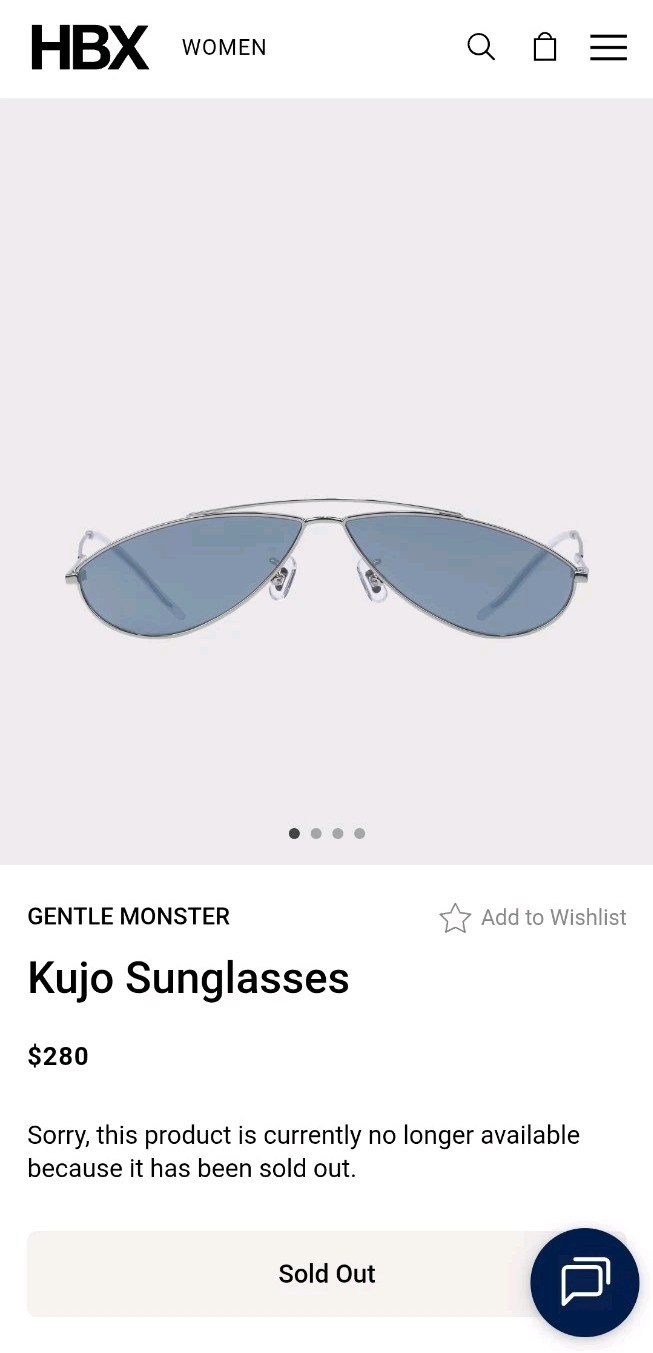Image resolution: width=653 pixels, height=1353 pixels.
Task: Go to HBX home logo
Action: coord(90,47)
